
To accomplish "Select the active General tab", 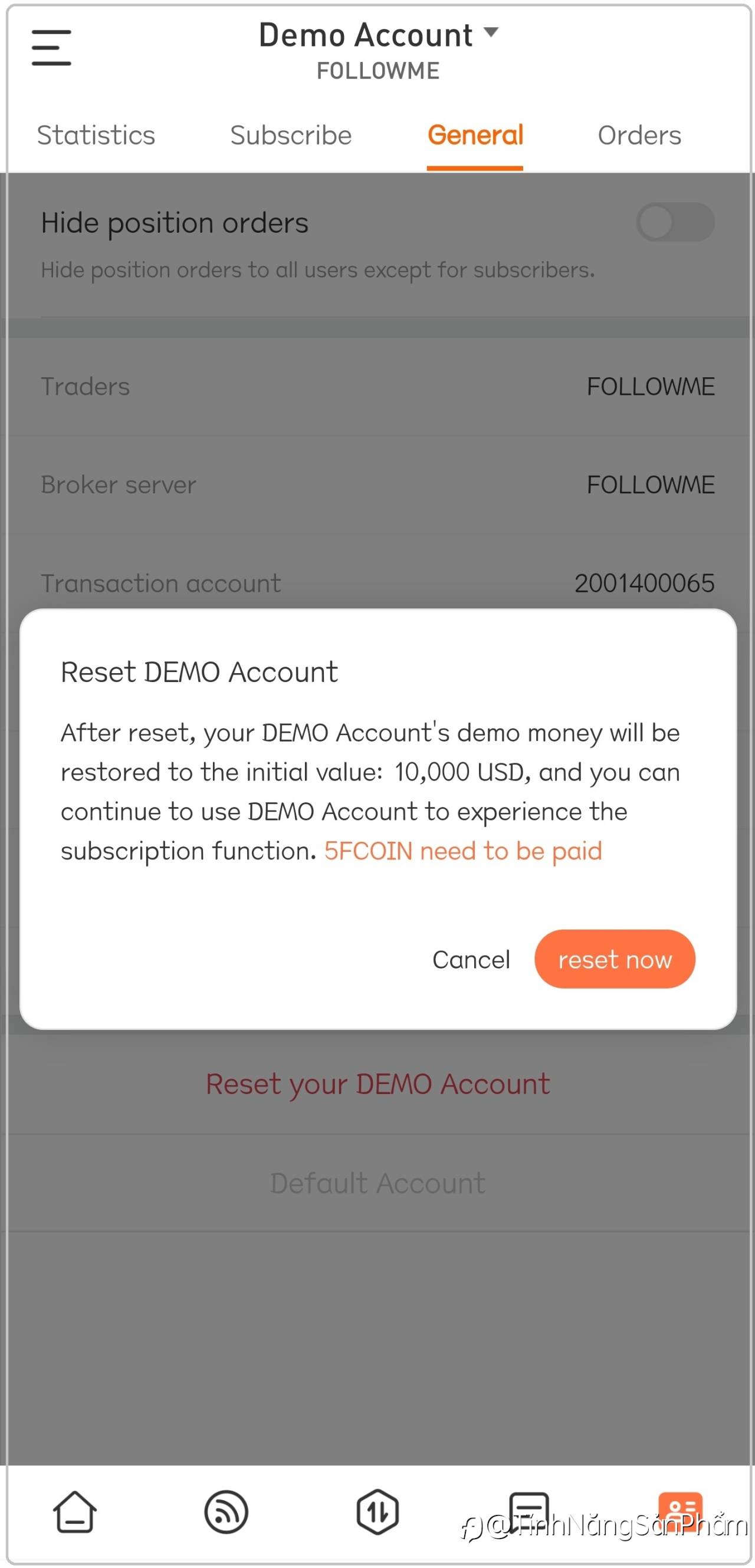I will 476,135.
